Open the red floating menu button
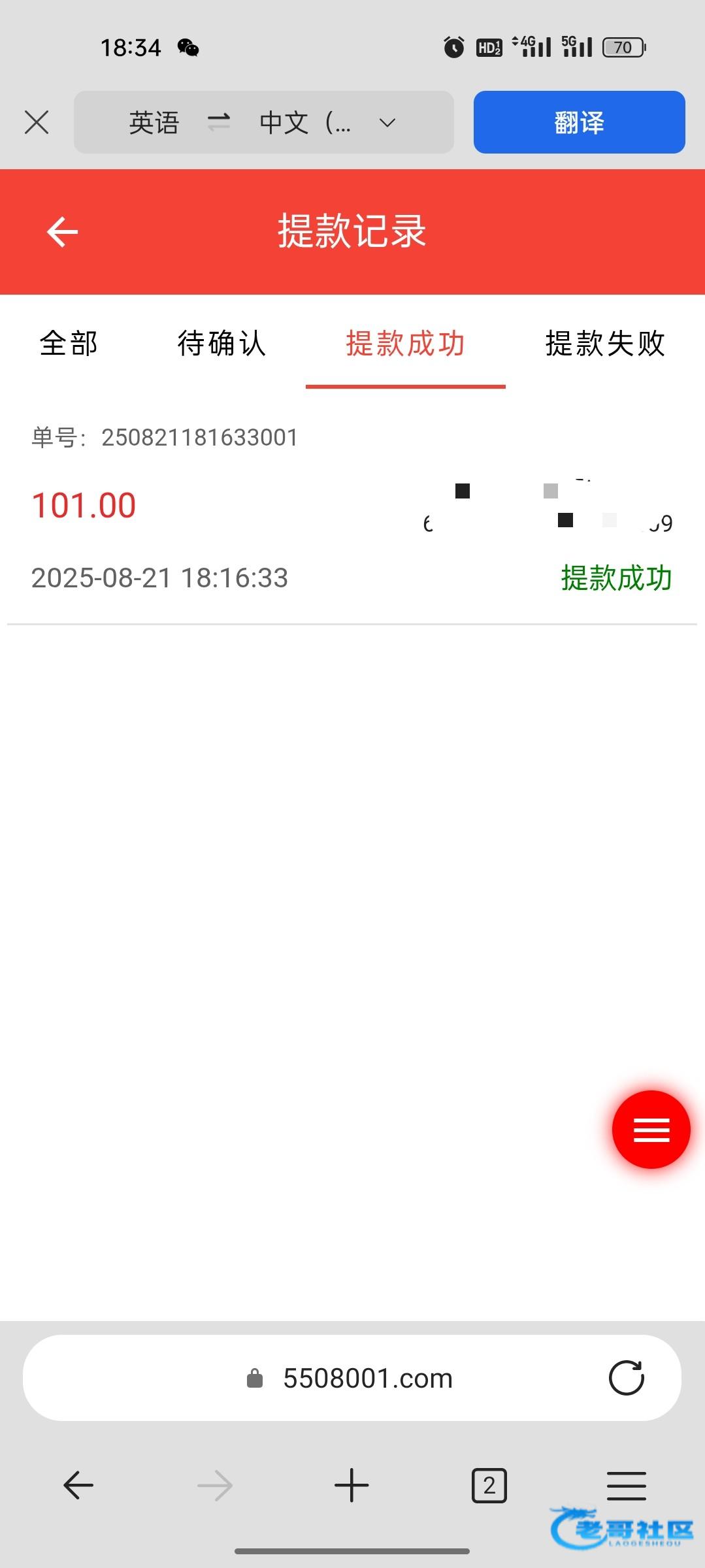 pos(651,1129)
